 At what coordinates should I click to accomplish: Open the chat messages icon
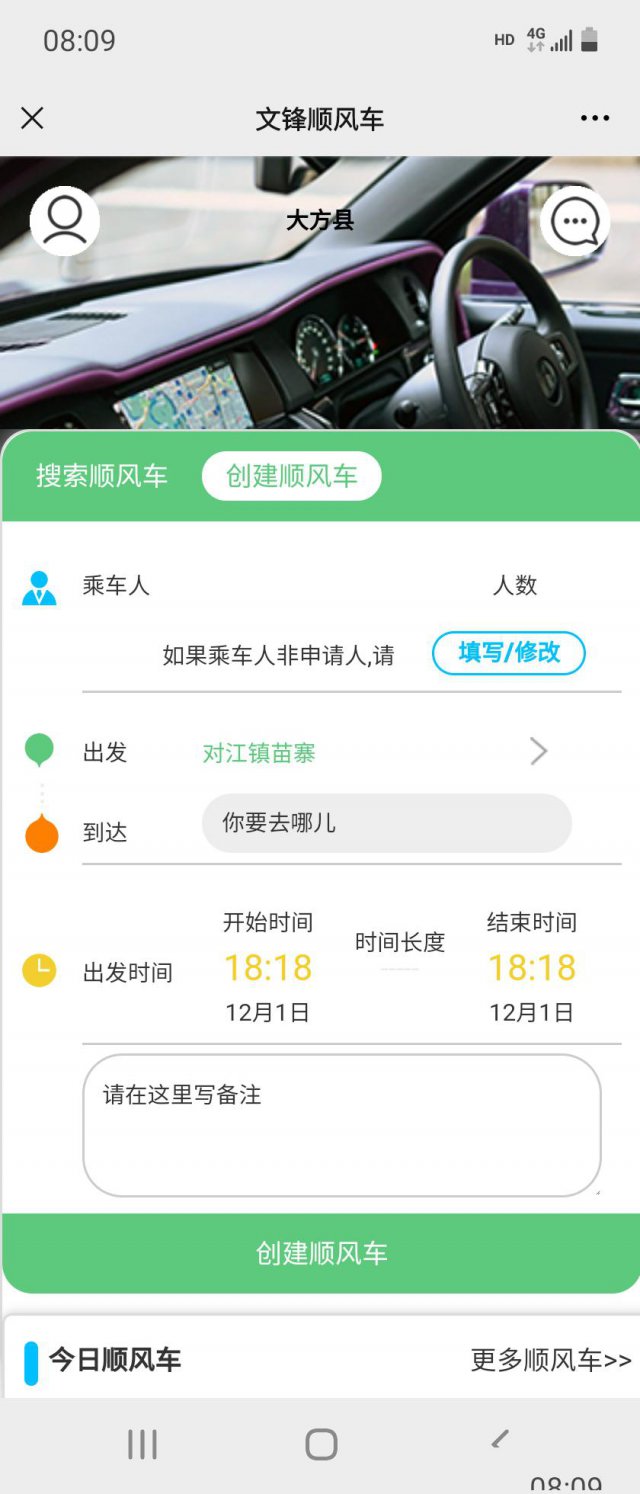(x=575, y=221)
